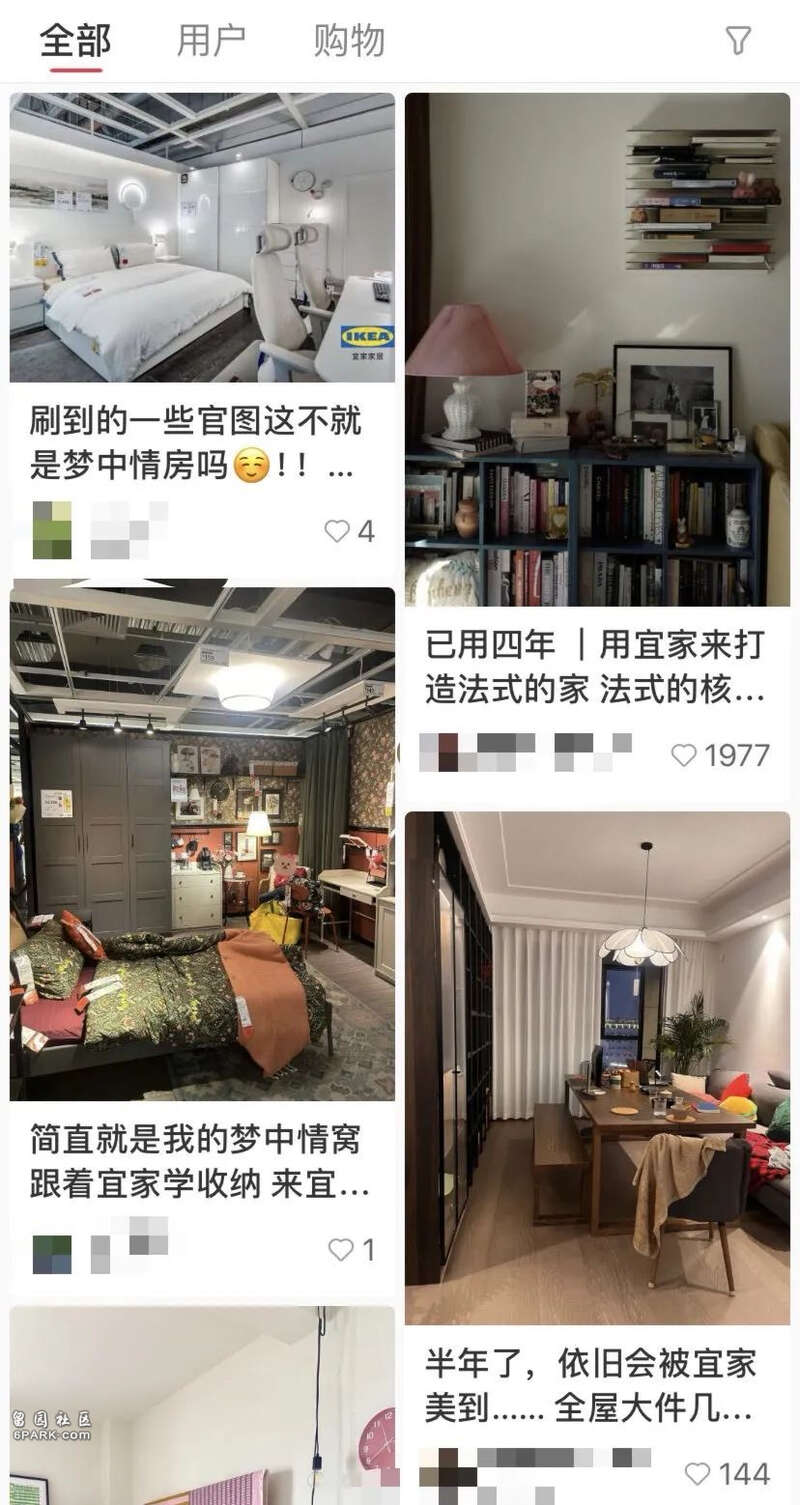Image resolution: width=800 pixels, height=1505 pixels.
Task: Open the partially visible pink clock post
Action: 202,1405
